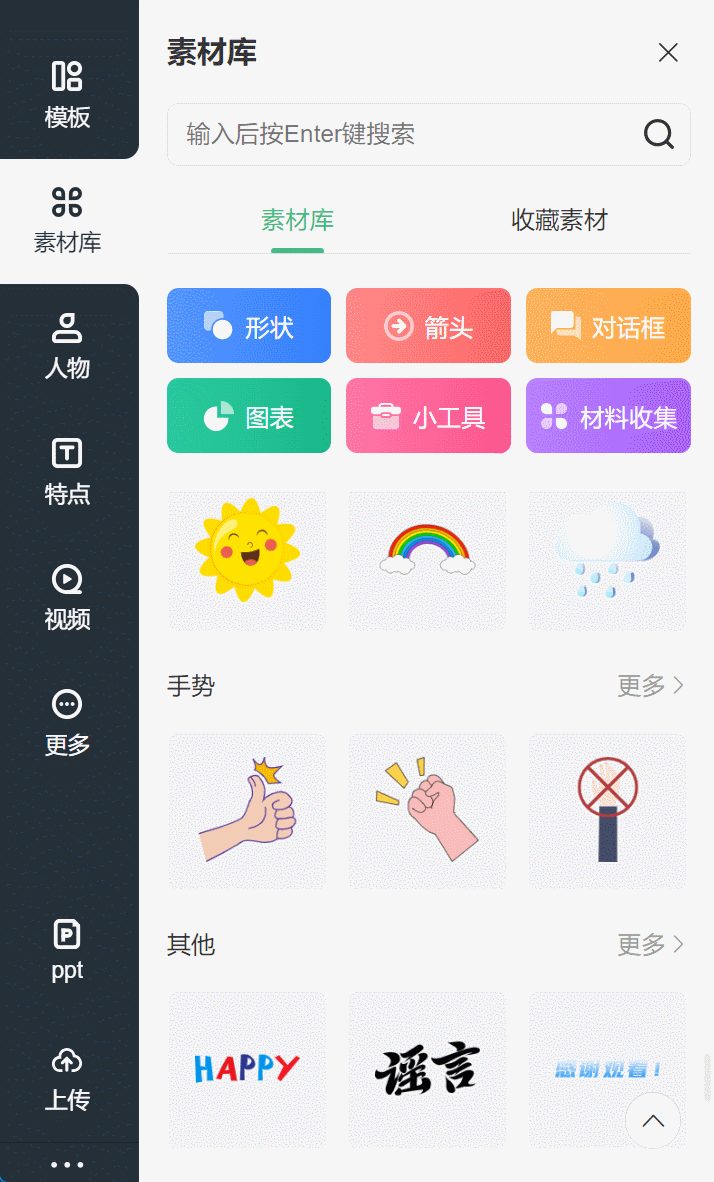
Task: Focus the 输入后按Enter键搜索 search field
Action: click(x=428, y=134)
